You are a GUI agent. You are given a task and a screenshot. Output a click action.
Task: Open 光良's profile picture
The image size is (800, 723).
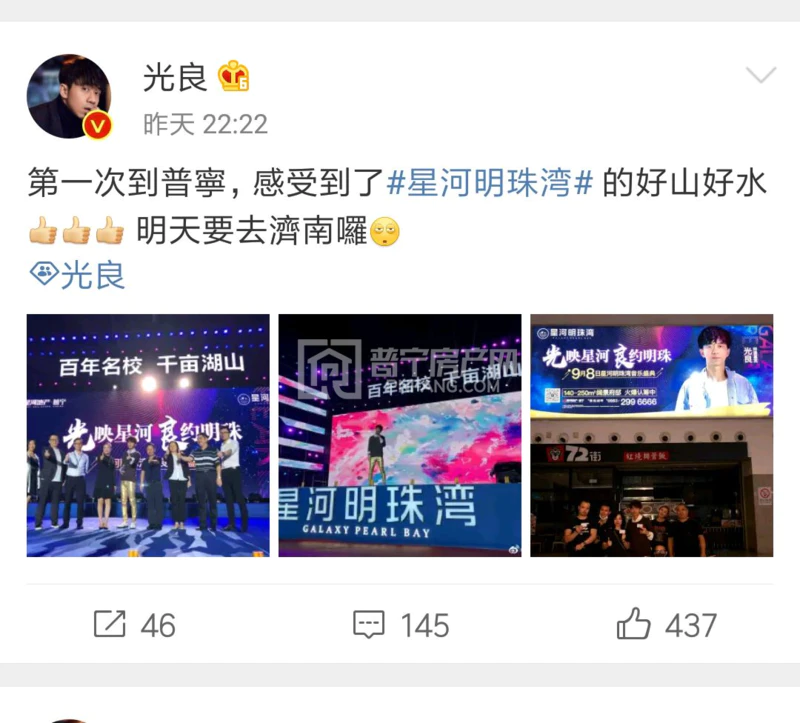[68, 96]
